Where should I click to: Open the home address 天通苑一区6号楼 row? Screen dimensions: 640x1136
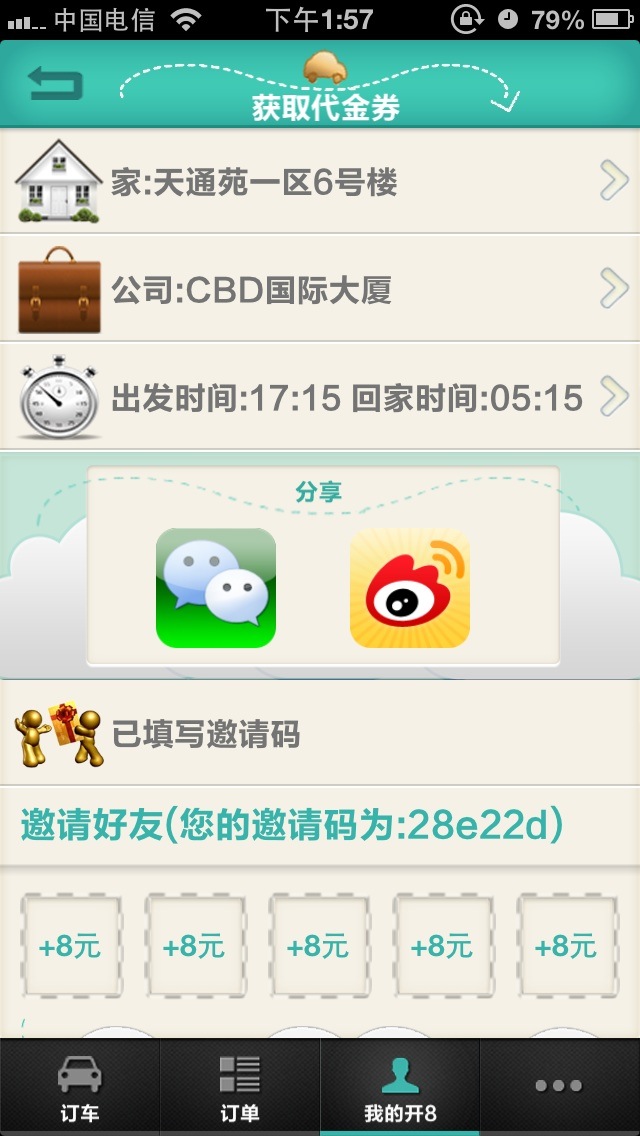(320, 182)
